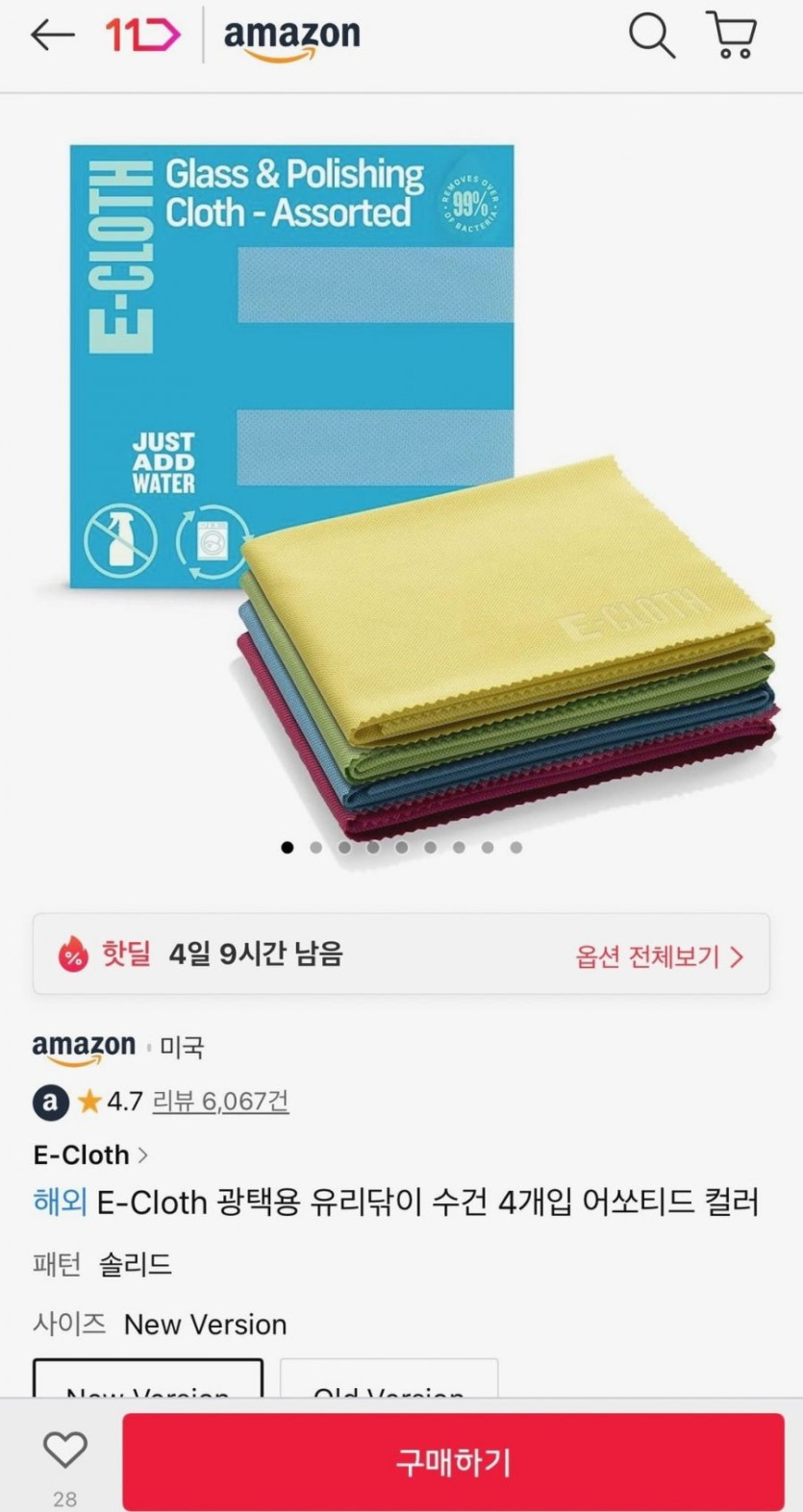Open the shopping cart
This screenshot has height=1512, width=803.
click(x=732, y=36)
